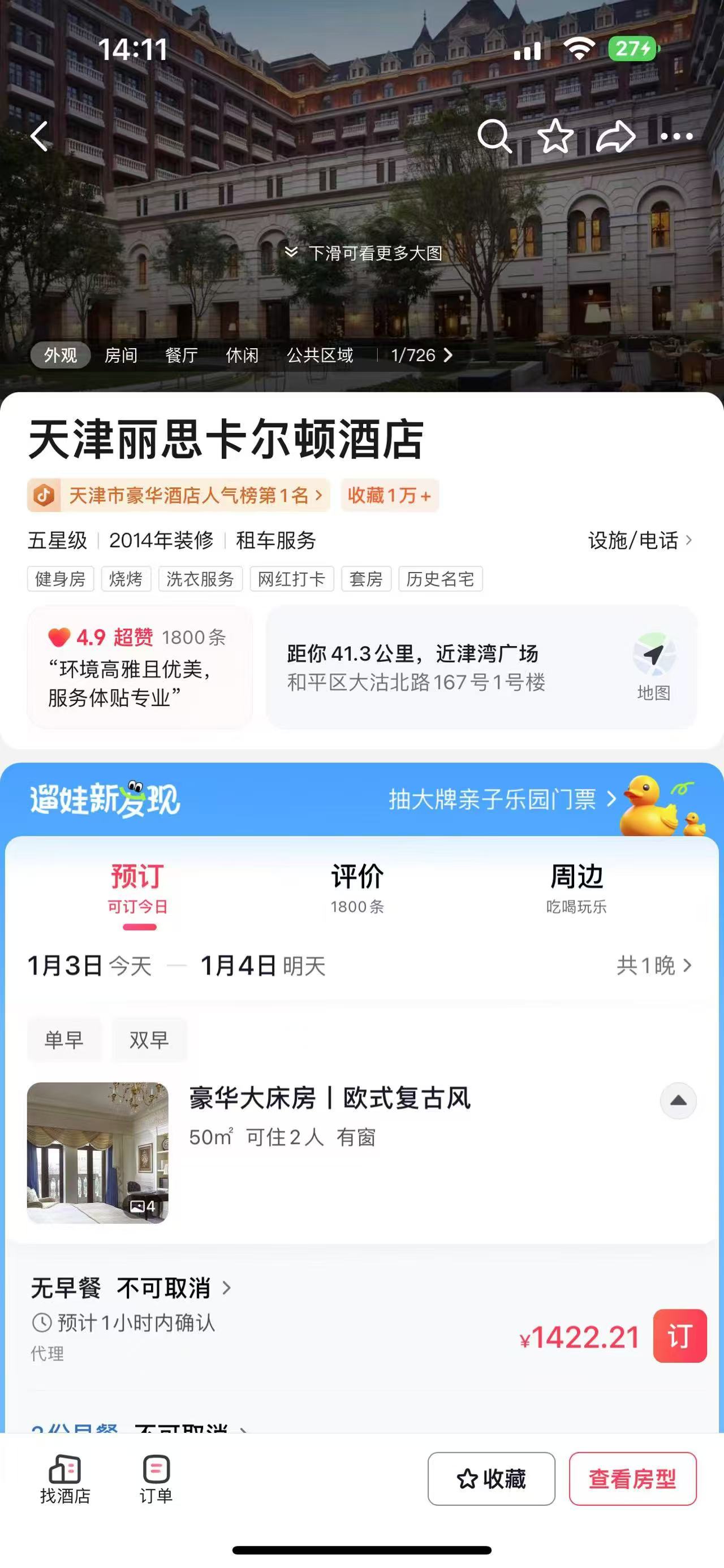Open the search icon over the hotel photo
This screenshot has height=1568, width=724.
pos(493,136)
